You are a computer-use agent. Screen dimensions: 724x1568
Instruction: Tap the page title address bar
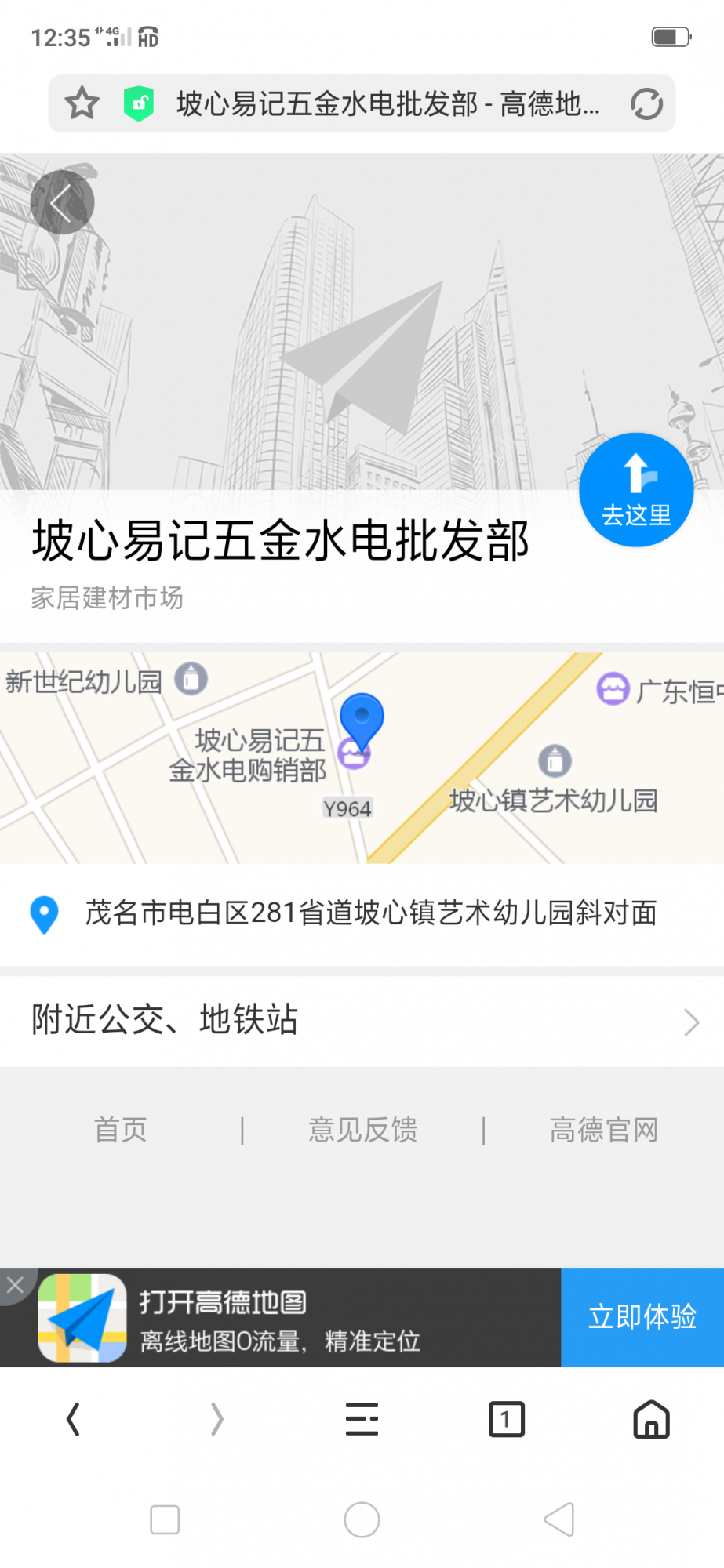point(387,103)
